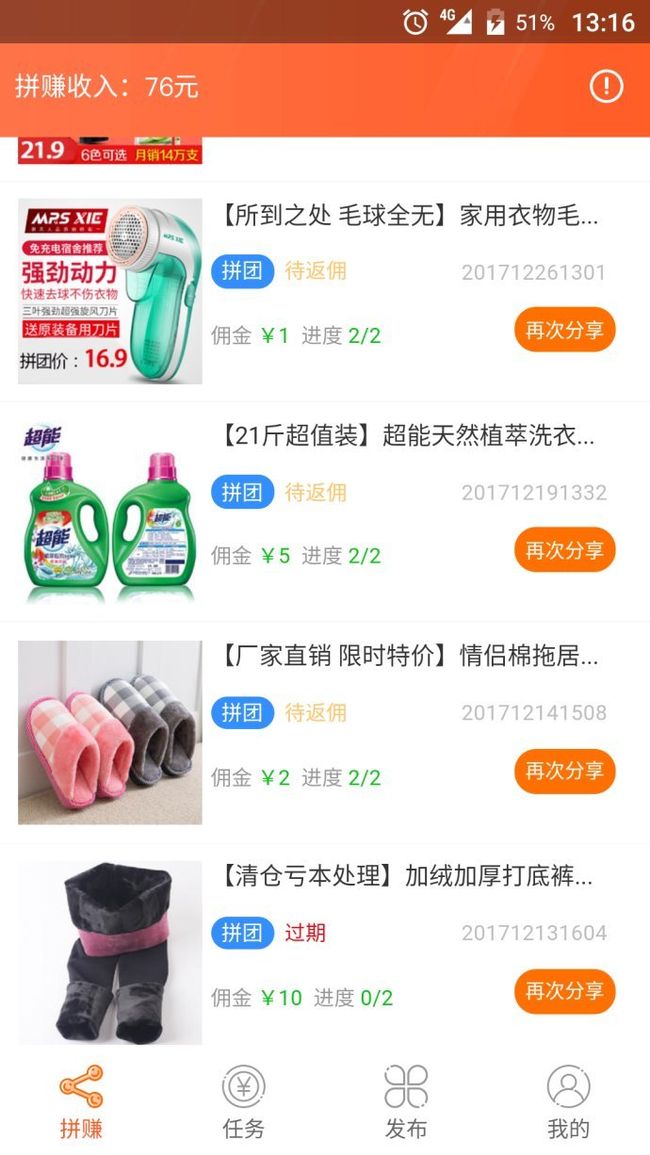Share again the 超能 laundry detergent item

click(565, 550)
